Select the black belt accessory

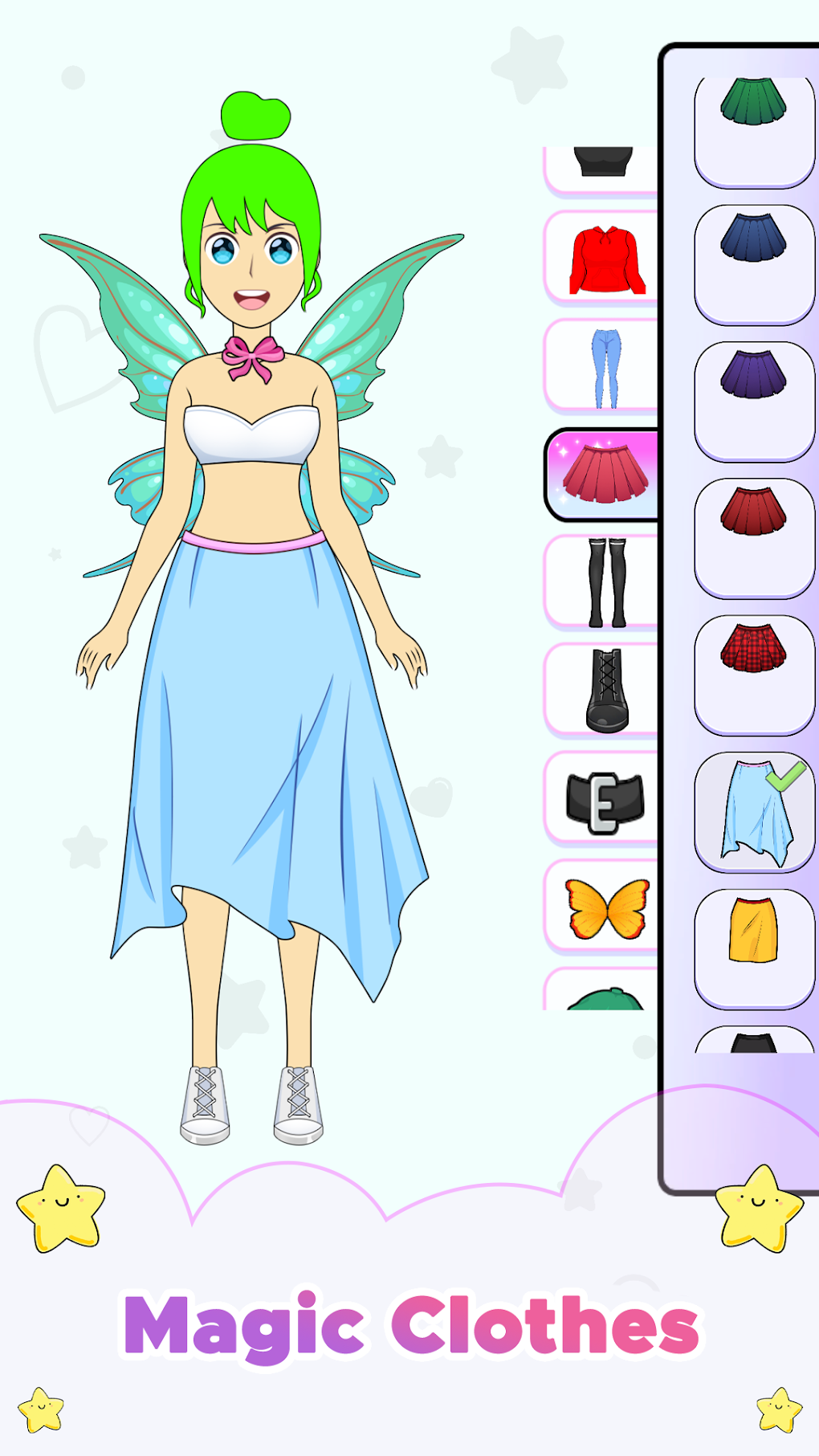603,797
